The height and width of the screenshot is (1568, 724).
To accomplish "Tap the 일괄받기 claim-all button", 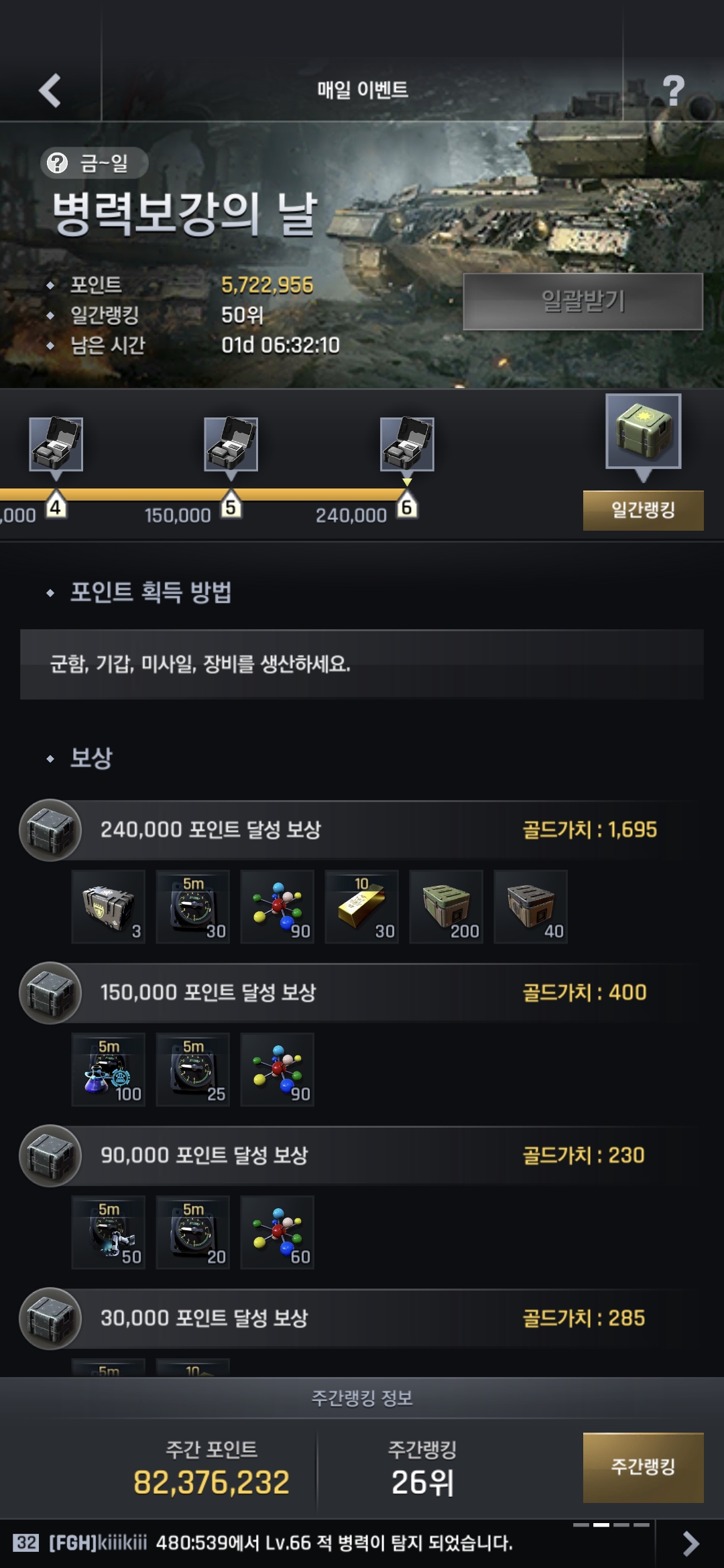I will pos(583,302).
